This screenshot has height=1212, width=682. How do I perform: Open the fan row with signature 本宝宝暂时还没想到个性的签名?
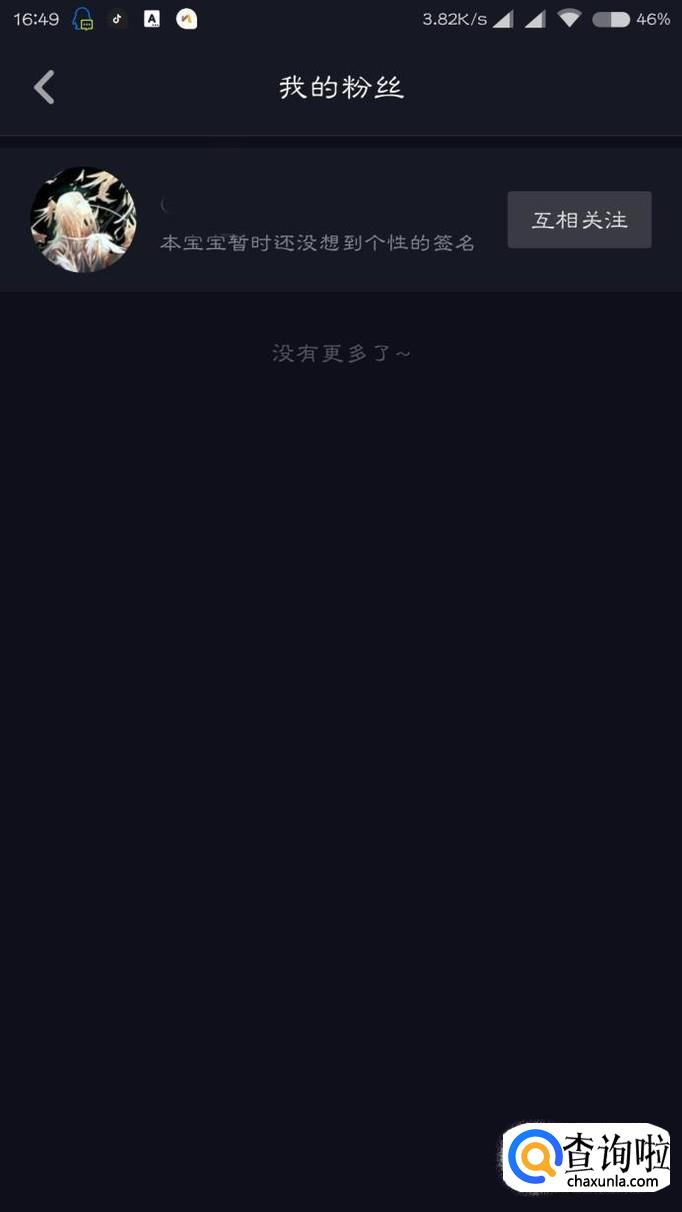click(341, 220)
